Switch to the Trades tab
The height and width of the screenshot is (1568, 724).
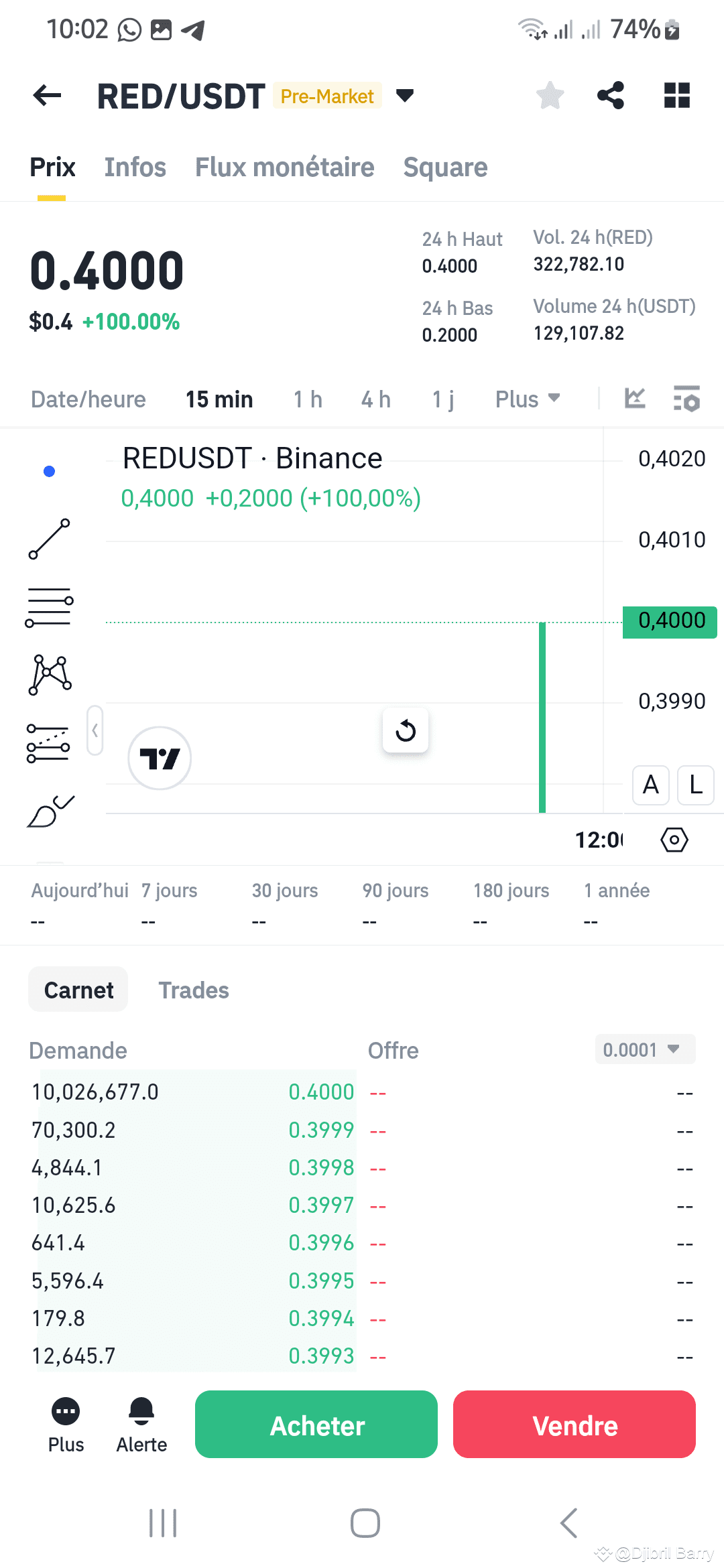tap(193, 990)
